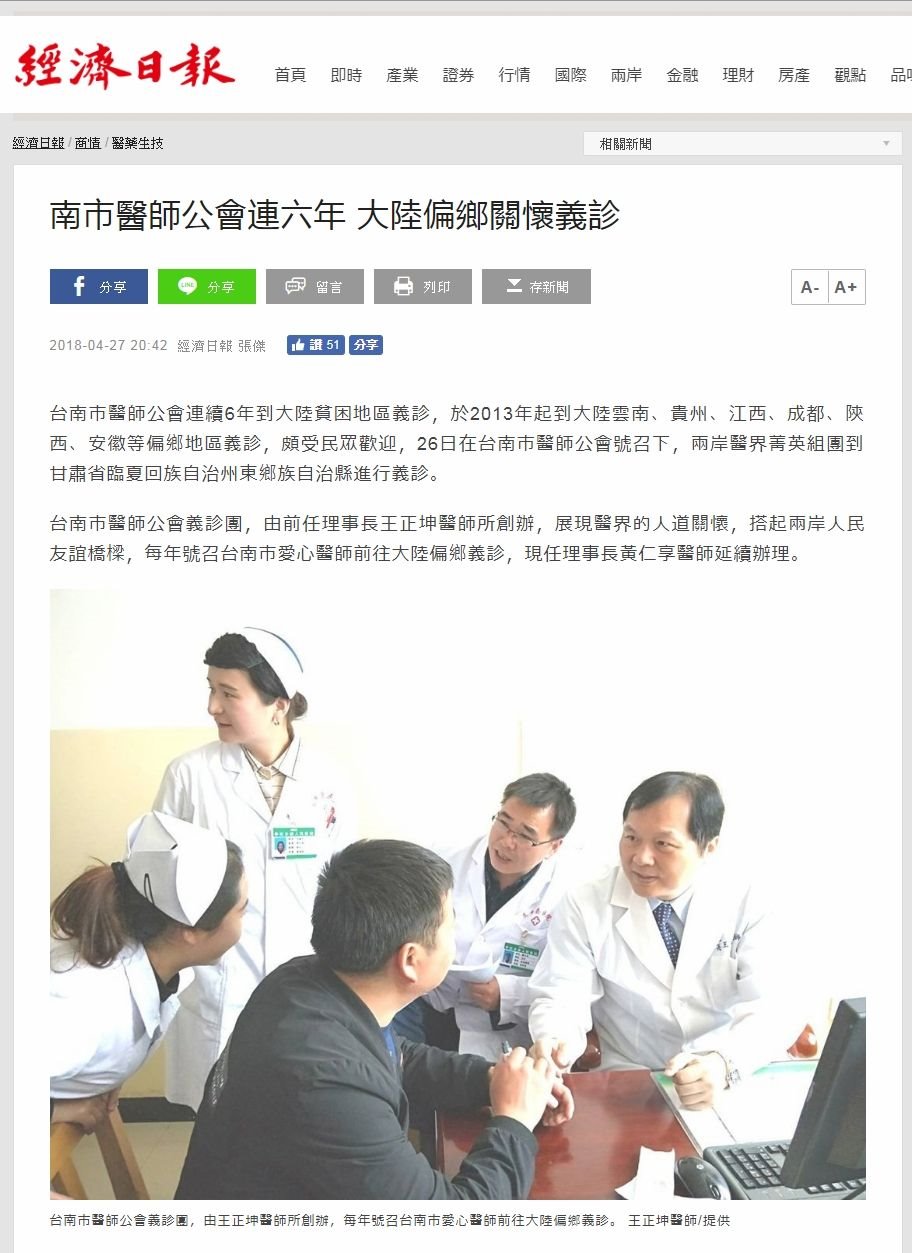This screenshot has height=1253, width=912.
Task: Open the 觀點 section
Action: [x=850, y=75]
